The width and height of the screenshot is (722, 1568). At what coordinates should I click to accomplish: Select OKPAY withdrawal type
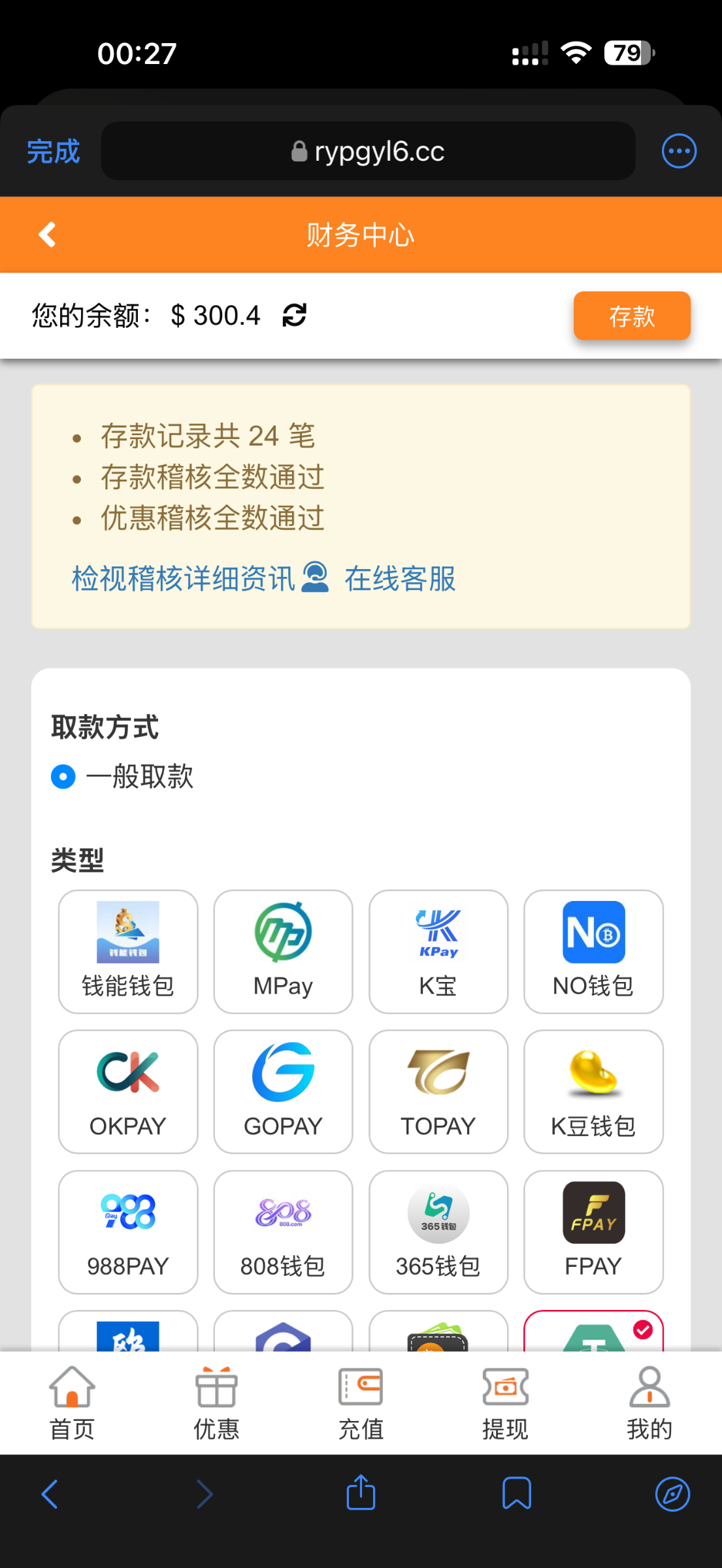coord(128,1091)
